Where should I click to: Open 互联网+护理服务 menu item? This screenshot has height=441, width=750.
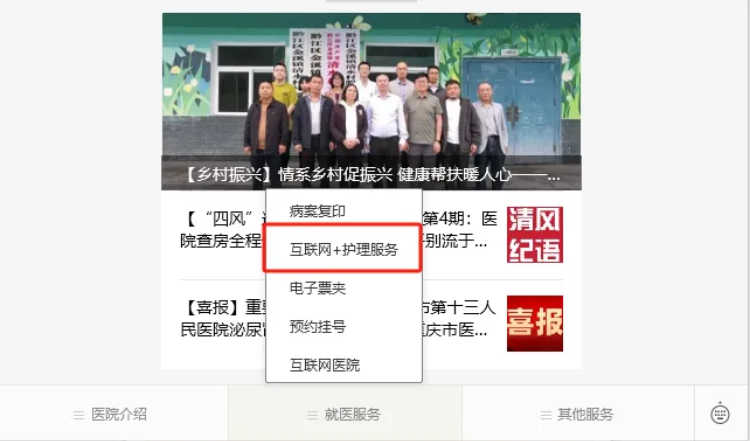(x=343, y=250)
